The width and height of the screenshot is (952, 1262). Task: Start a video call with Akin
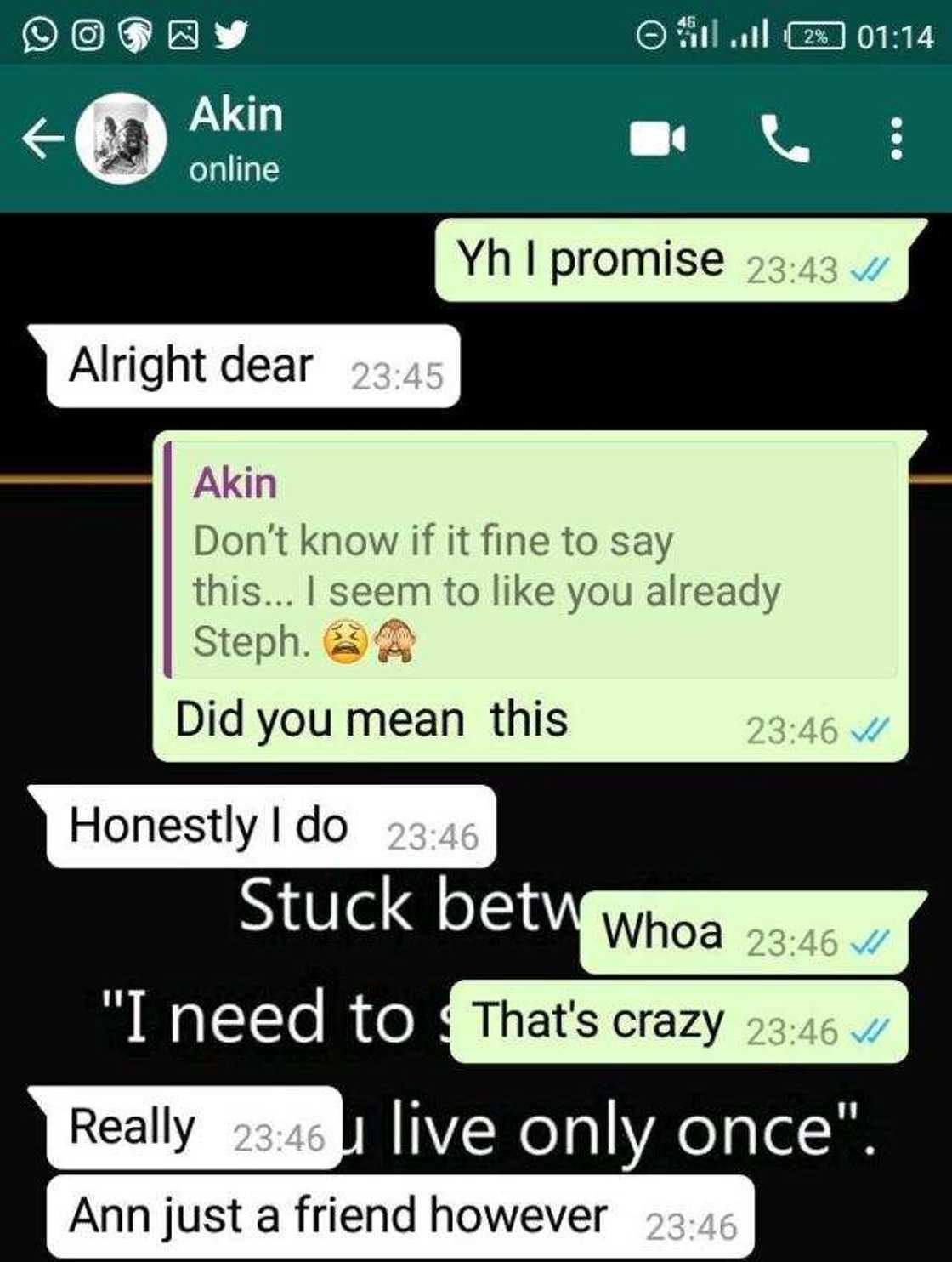(x=657, y=139)
